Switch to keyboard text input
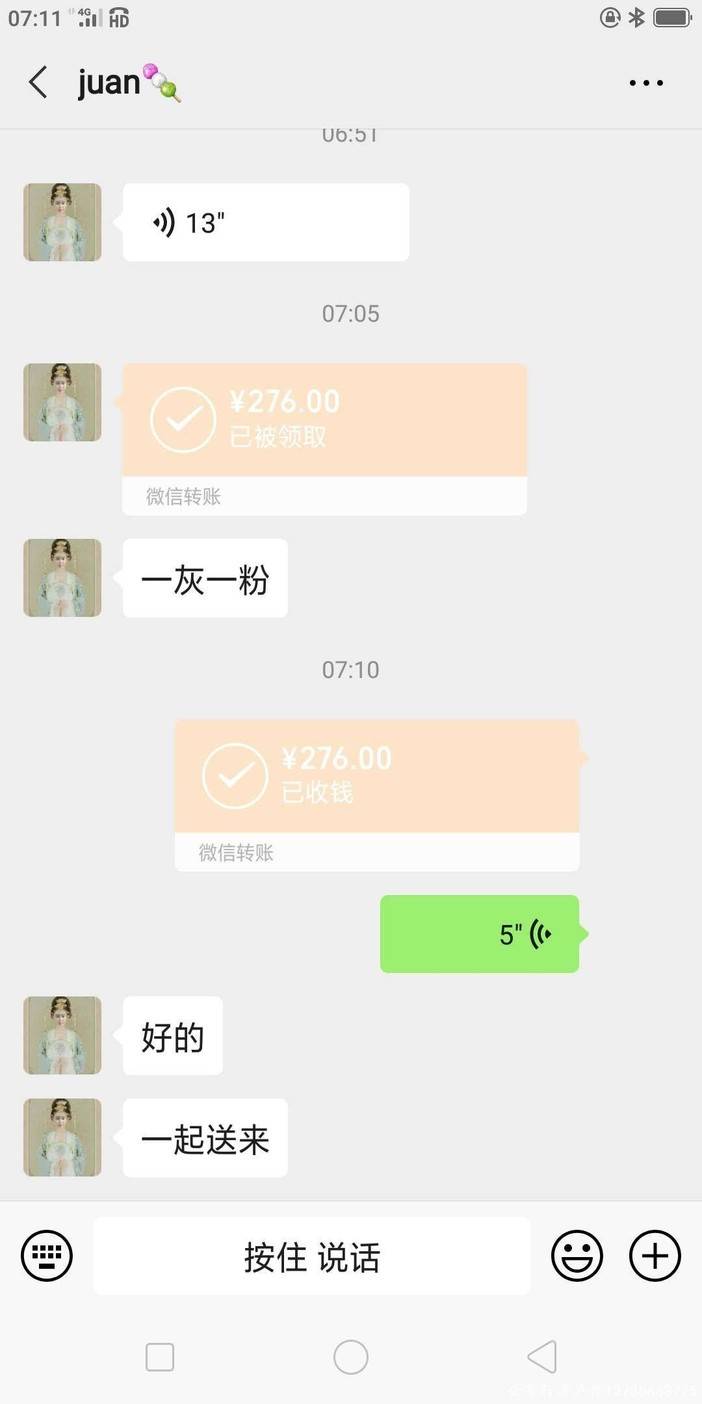Viewport: 702px width, 1404px height. click(47, 1256)
